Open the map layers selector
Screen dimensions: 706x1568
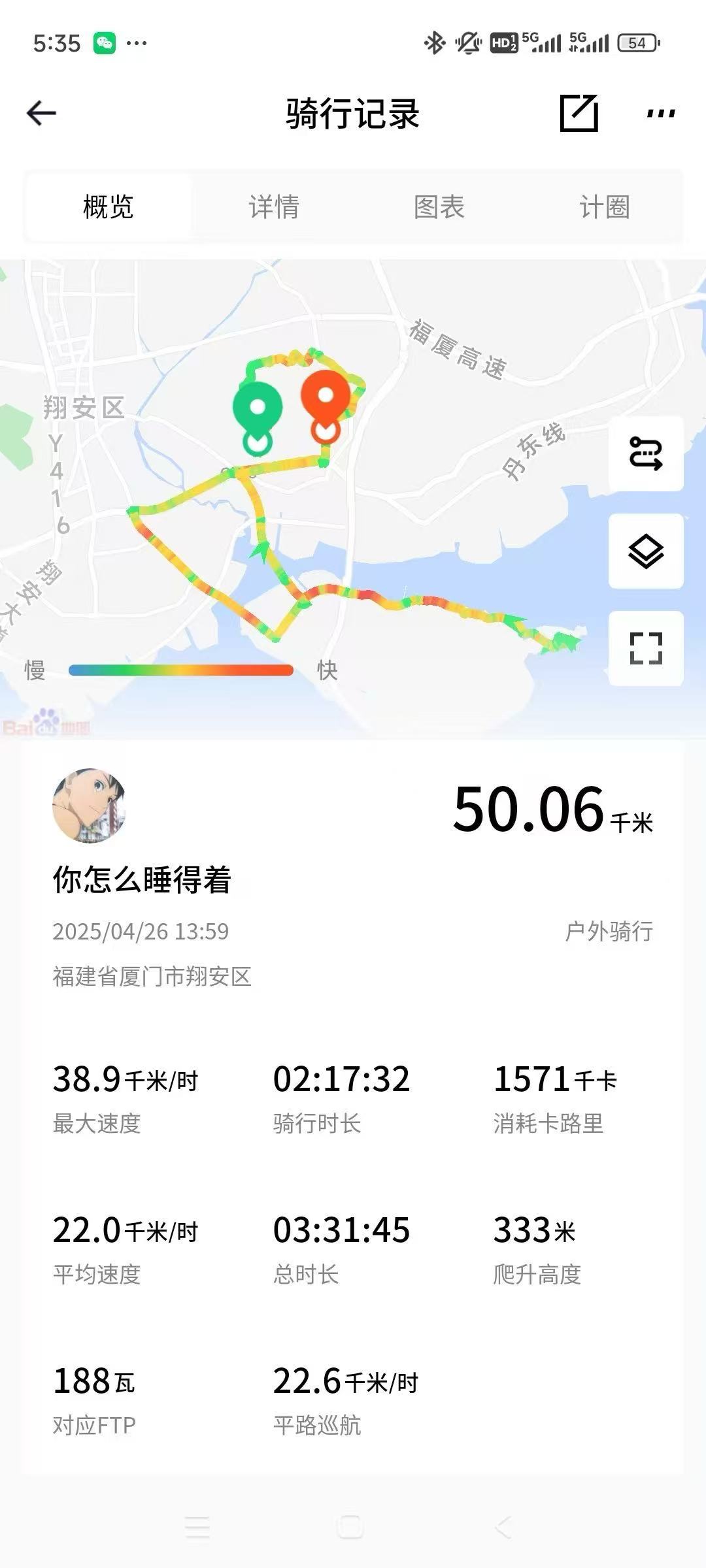point(646,551)
